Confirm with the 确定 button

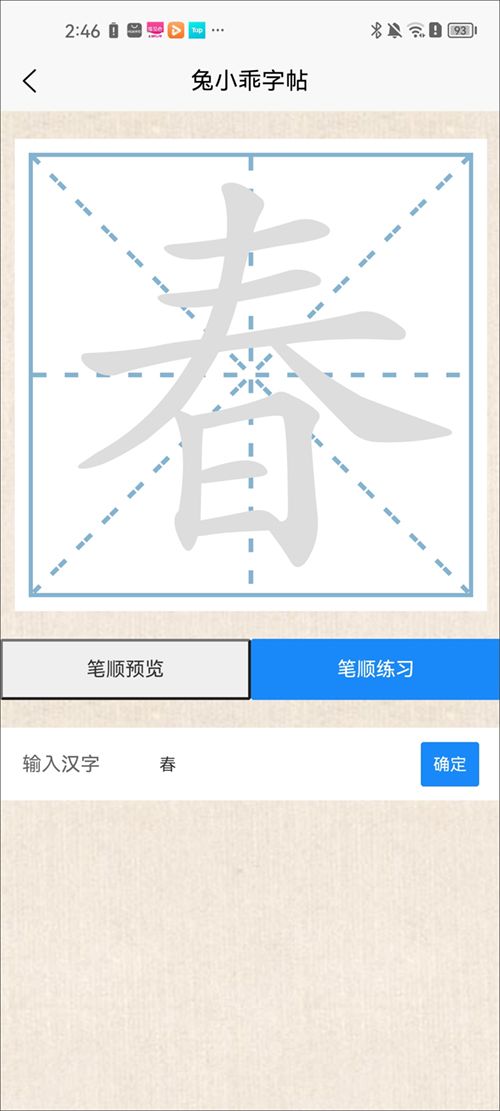click(x=450, y=764)
